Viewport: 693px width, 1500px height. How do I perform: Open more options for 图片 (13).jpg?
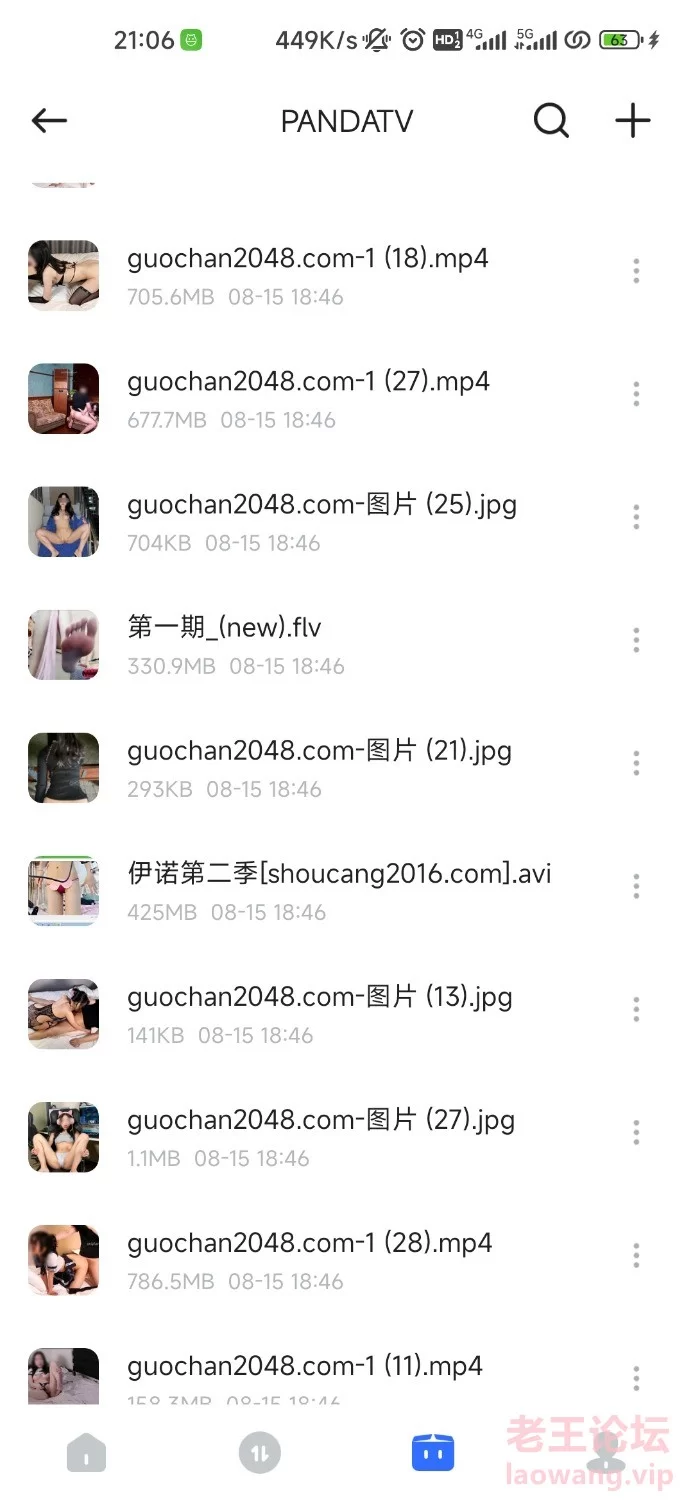click(x=636, y=1009)
